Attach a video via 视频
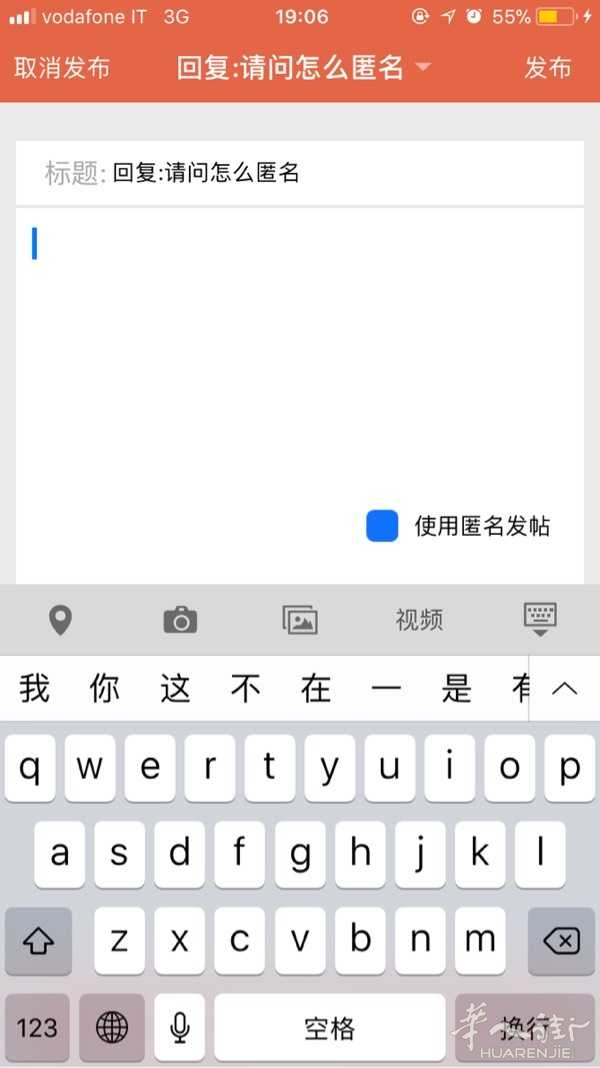Image resolution: width=600 pixels, height=1068 pixels. pyautogui.click(x=419, y=620)
